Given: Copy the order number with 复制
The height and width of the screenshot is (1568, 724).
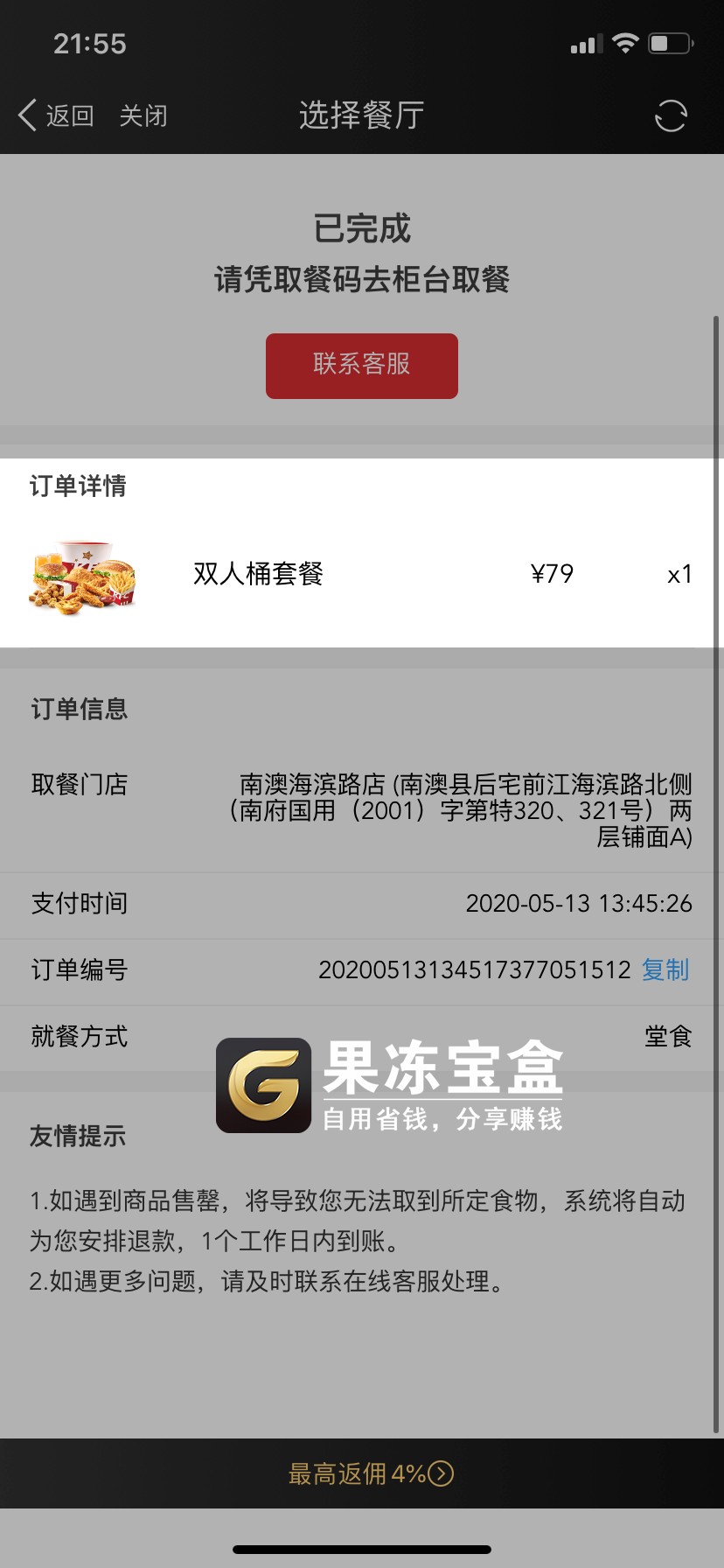Looking at the screenshot, I should pyautogui.click(x=665, y=969).
